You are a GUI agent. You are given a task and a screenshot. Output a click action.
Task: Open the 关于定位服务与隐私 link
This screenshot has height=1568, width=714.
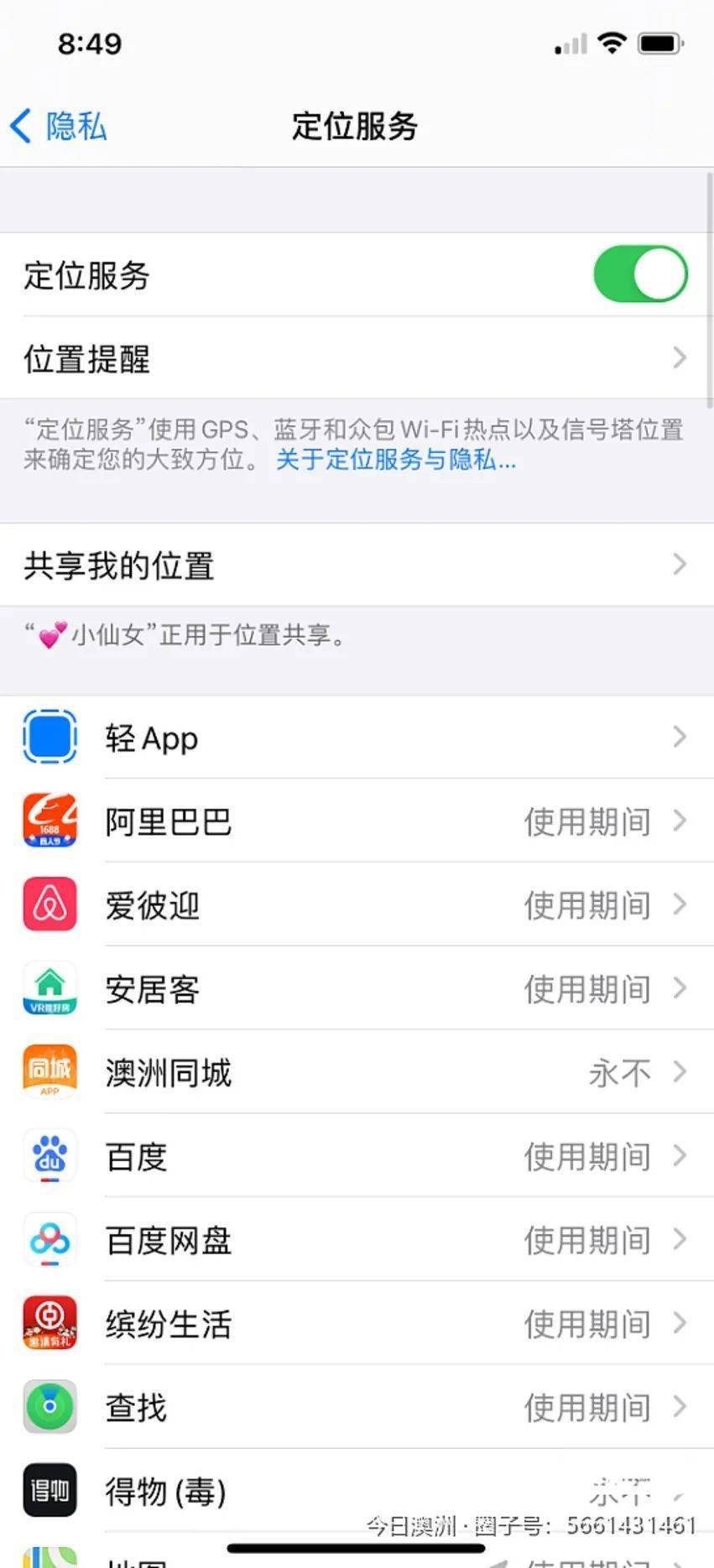(x=395, y=460)
